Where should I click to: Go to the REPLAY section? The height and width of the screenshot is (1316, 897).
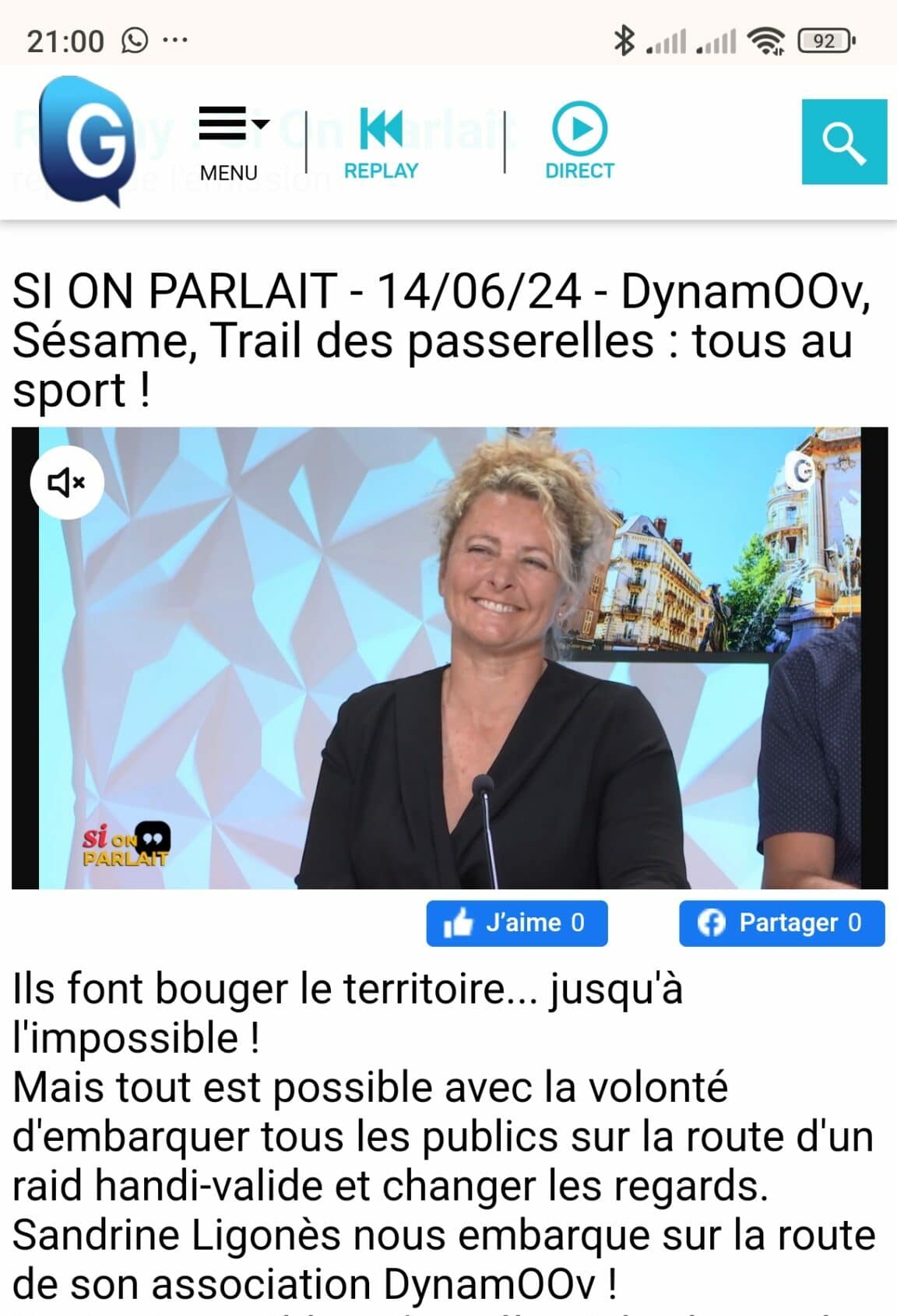[381, 143]
